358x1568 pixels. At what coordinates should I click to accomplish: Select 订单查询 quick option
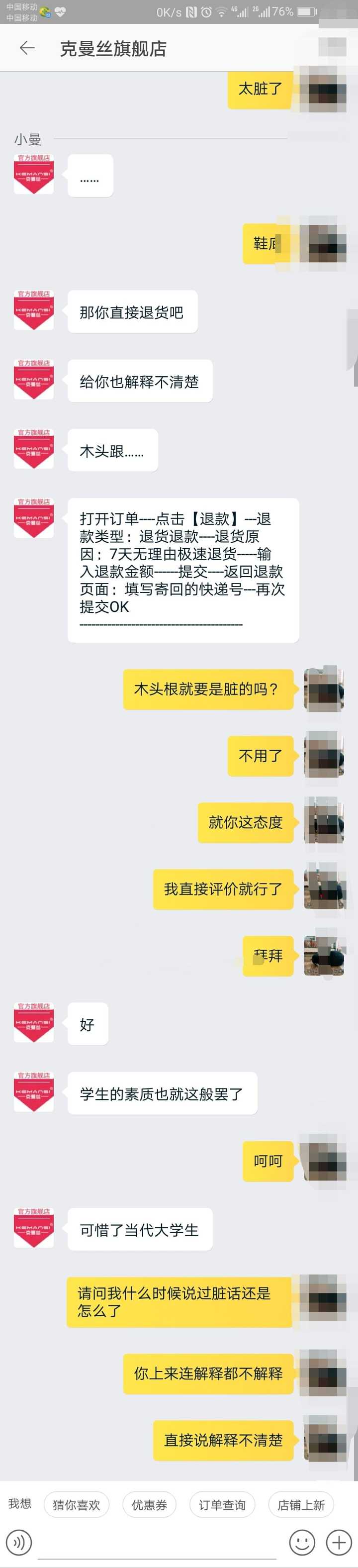coord(222,1505)
